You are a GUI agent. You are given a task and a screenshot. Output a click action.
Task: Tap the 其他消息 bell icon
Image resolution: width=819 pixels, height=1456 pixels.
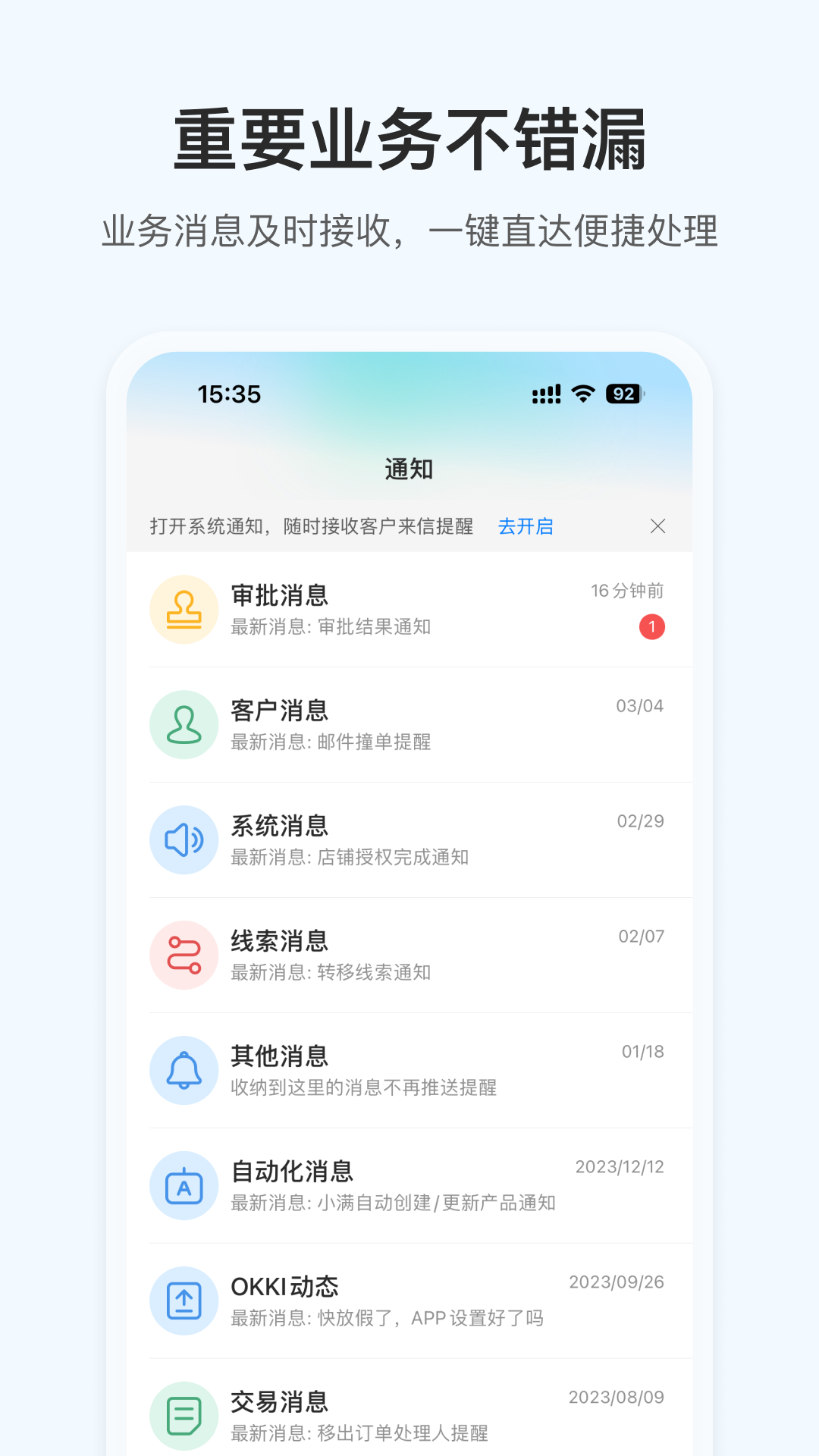pyautogui.click(x=184, y=1070)
